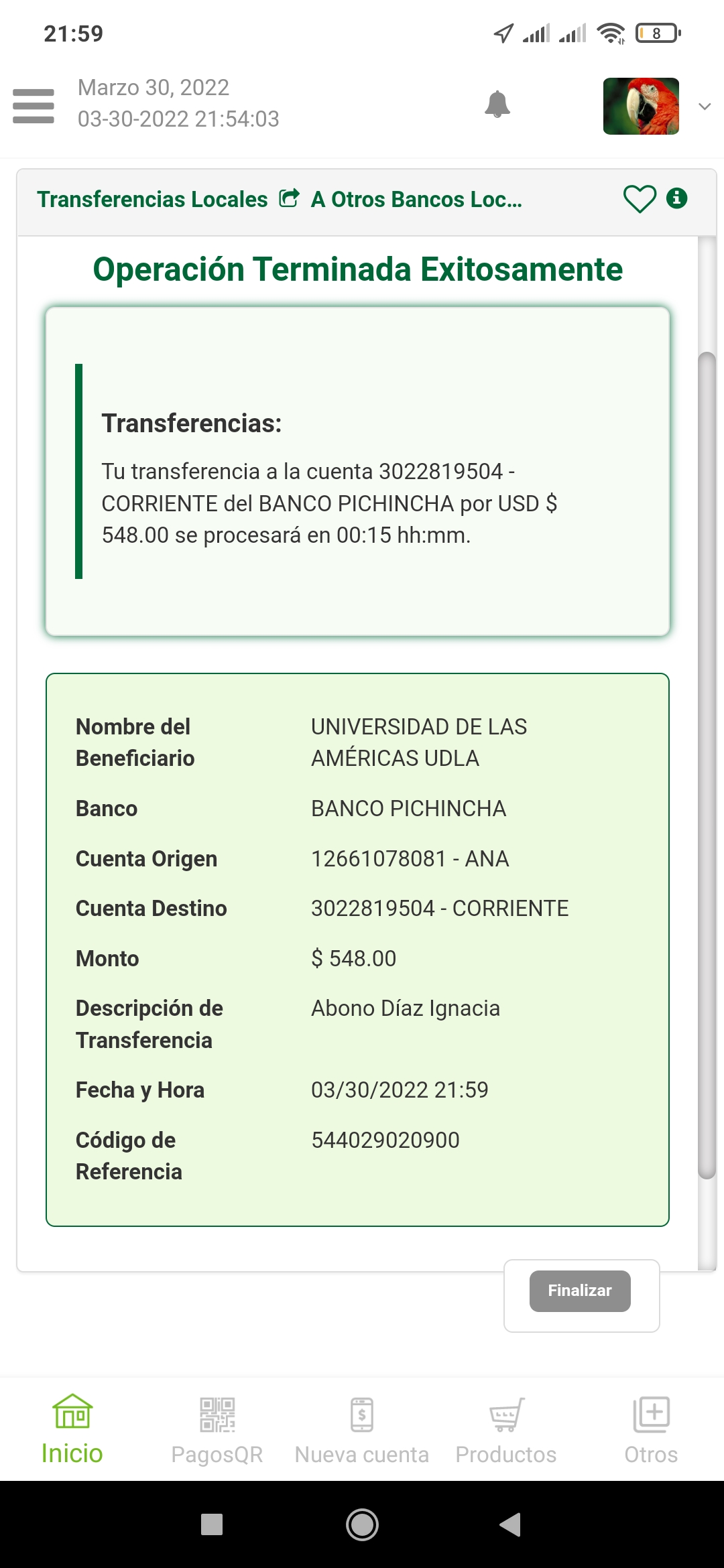Select the Nueva cuenta tab
The width and height of the screenshot is (724, 1568).
pyautogui.click(x=362, y=1429)
